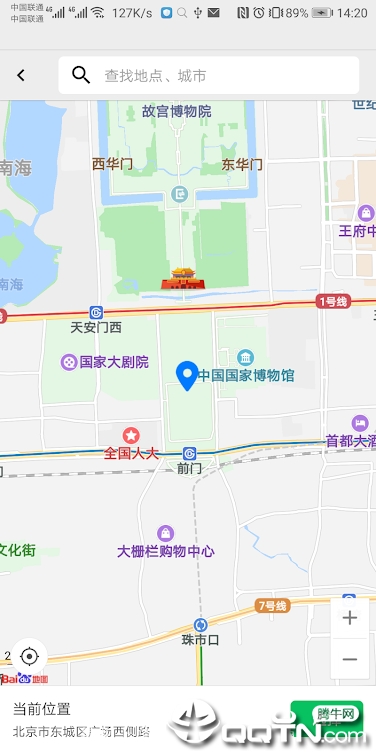This screenshot has height=752, width=376.
Task: Zoom in with the plus button
Action: [x=350, y=617]
